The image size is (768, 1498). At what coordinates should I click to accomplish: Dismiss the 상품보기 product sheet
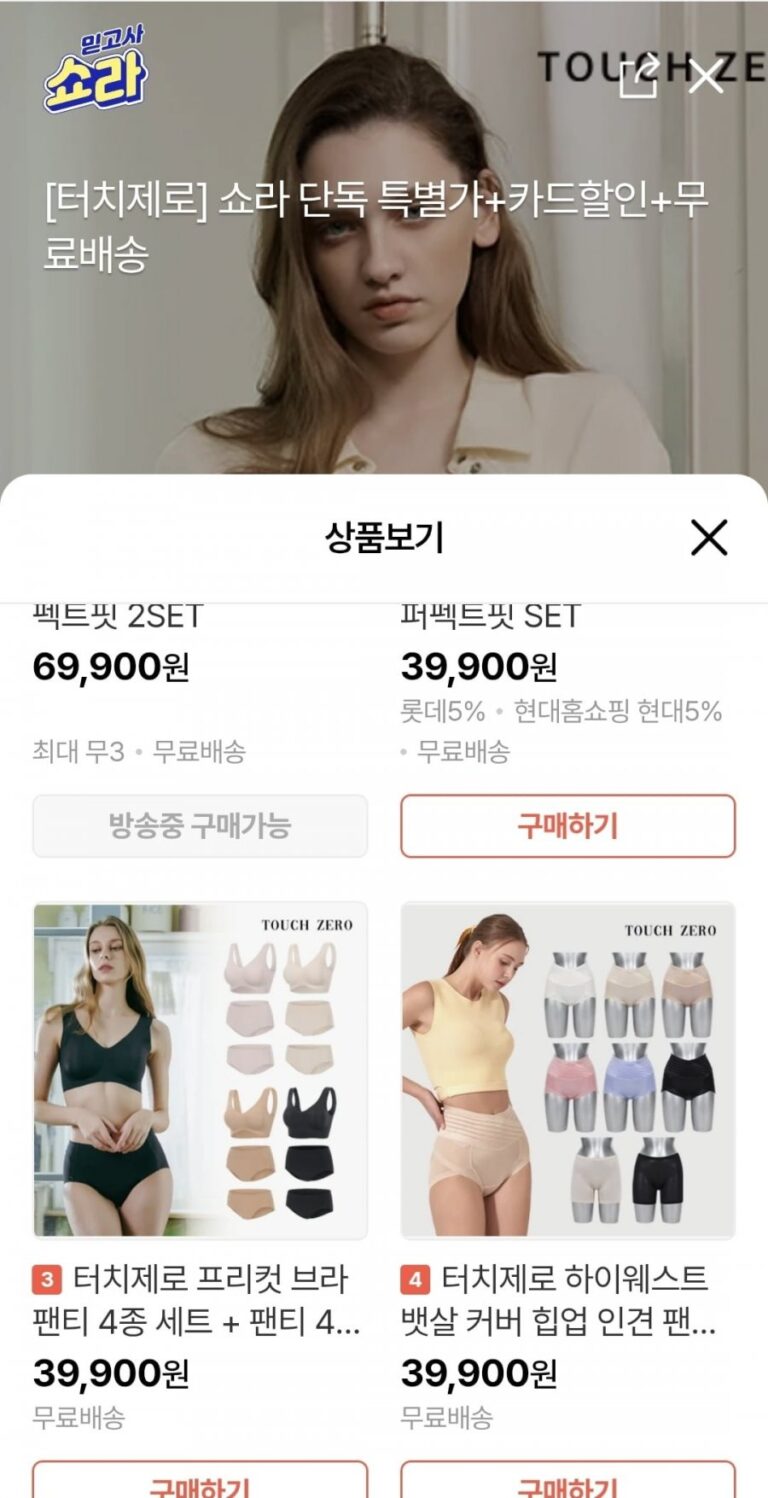[709, 538]
